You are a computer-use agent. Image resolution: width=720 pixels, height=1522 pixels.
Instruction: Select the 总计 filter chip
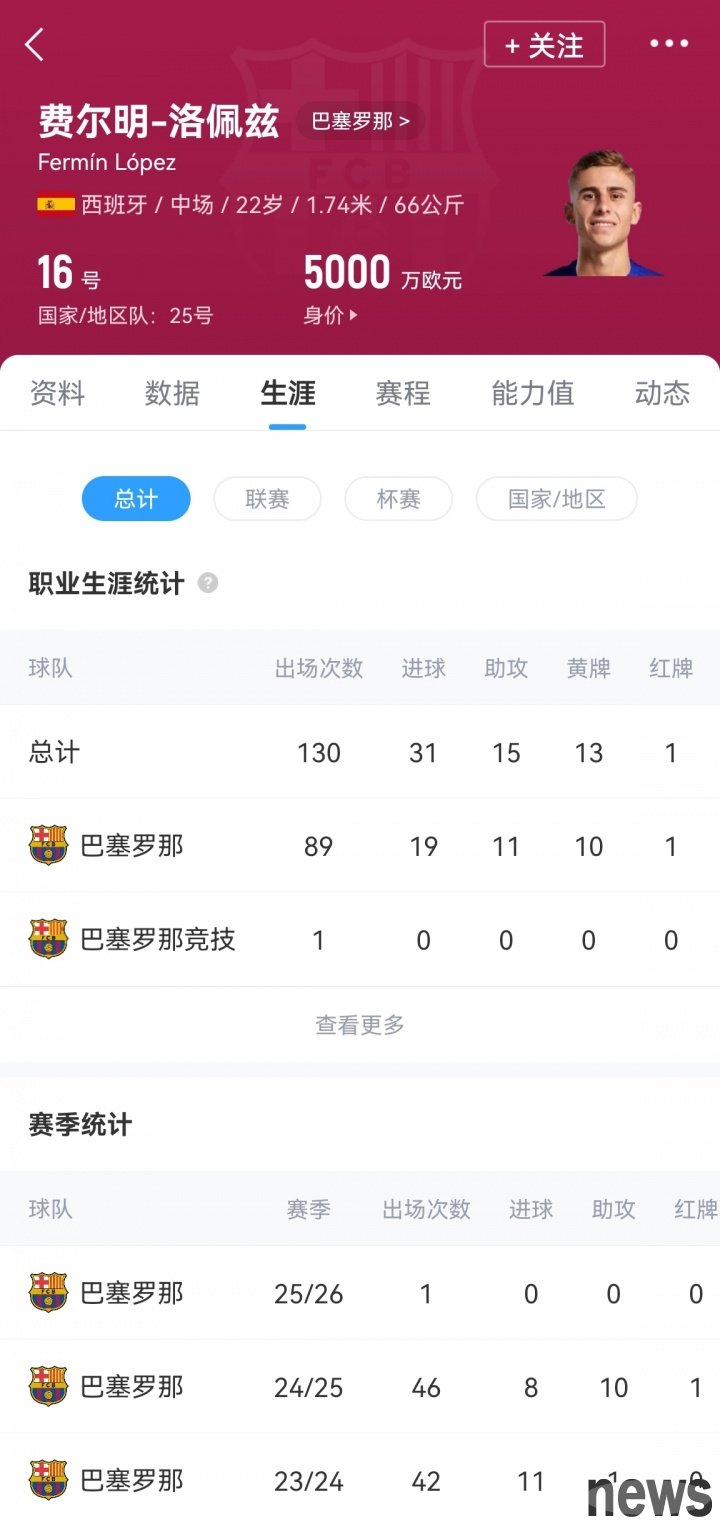click(x=136, y=498)
